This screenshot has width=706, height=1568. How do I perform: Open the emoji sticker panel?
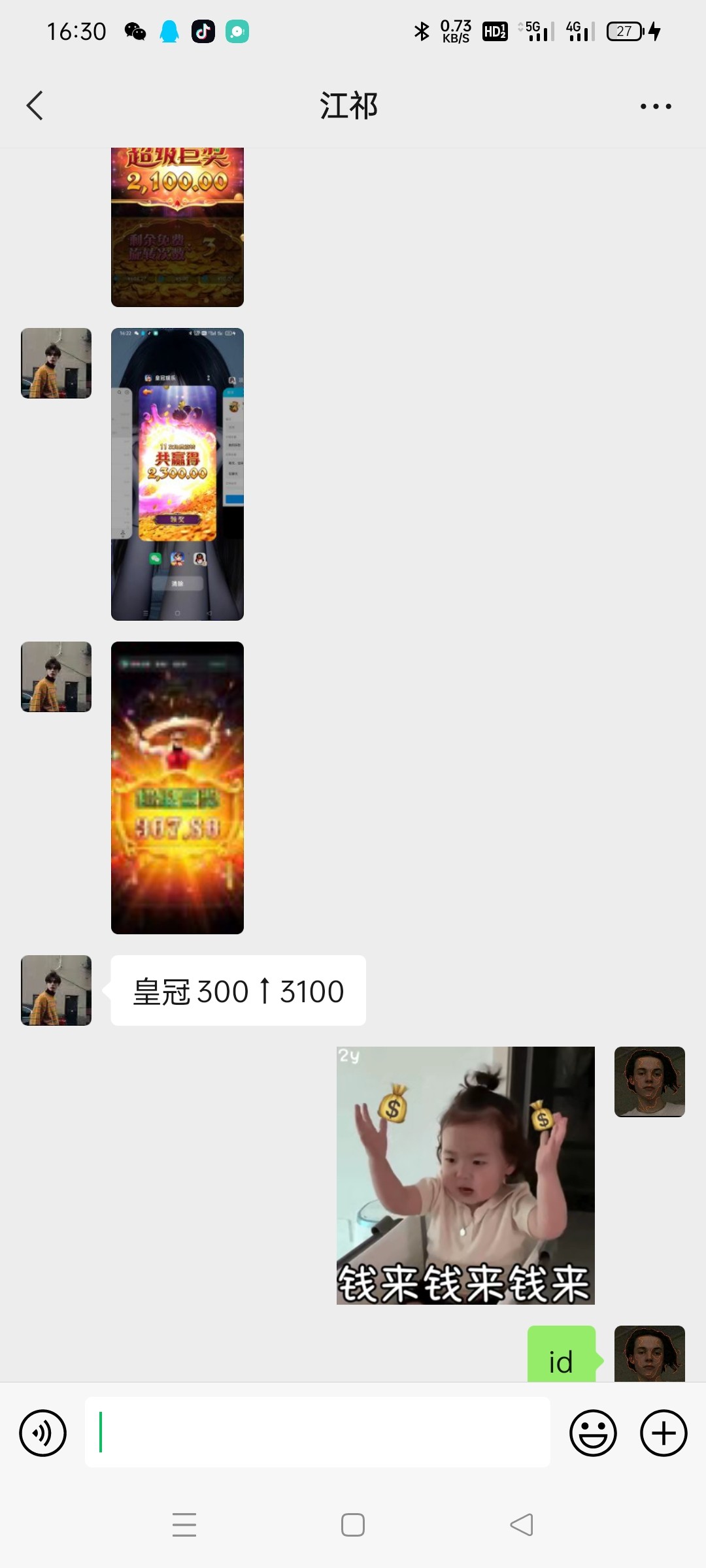click(593, 1433)
